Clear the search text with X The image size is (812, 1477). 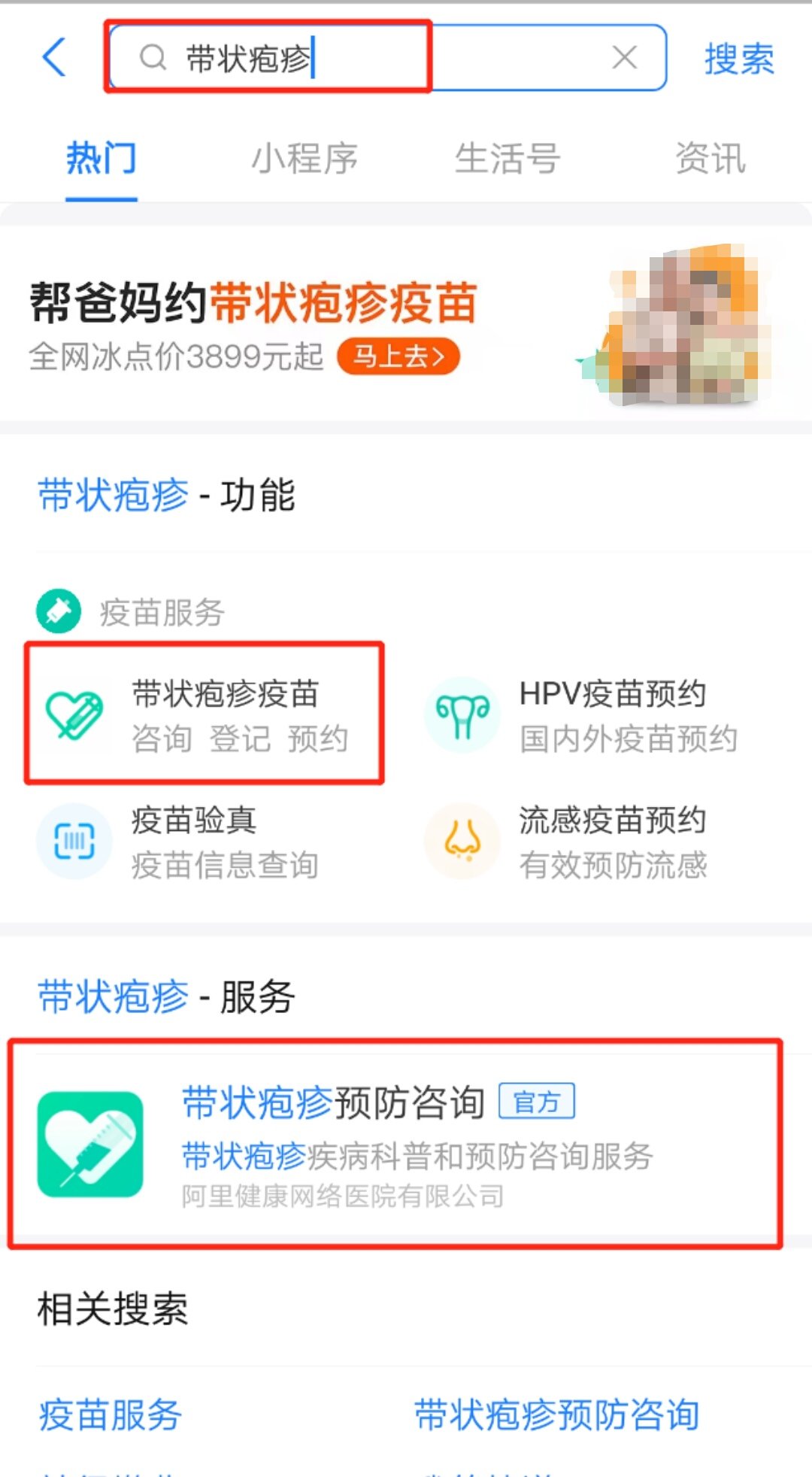[624, 57]
